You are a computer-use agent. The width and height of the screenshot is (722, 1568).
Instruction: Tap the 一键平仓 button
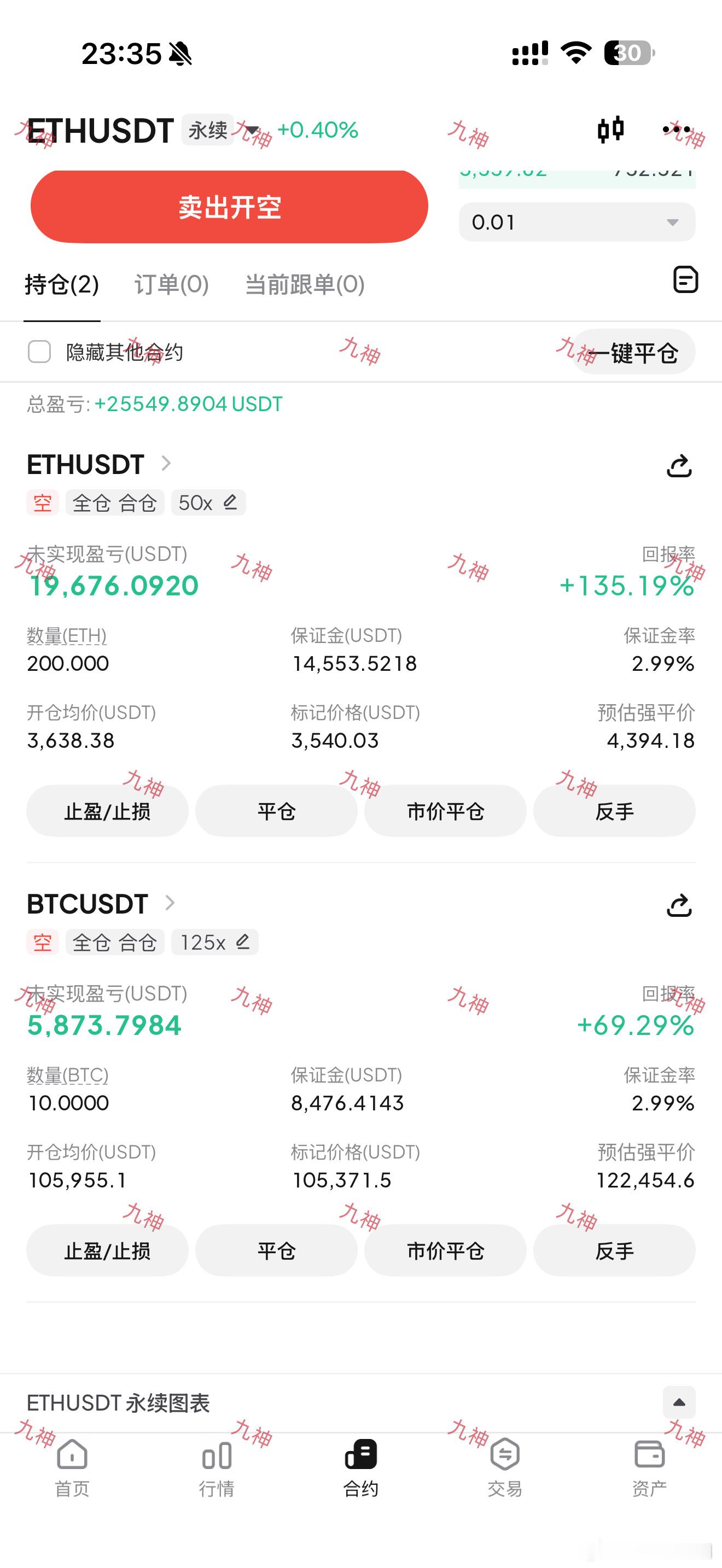click(x=633, y=352)
